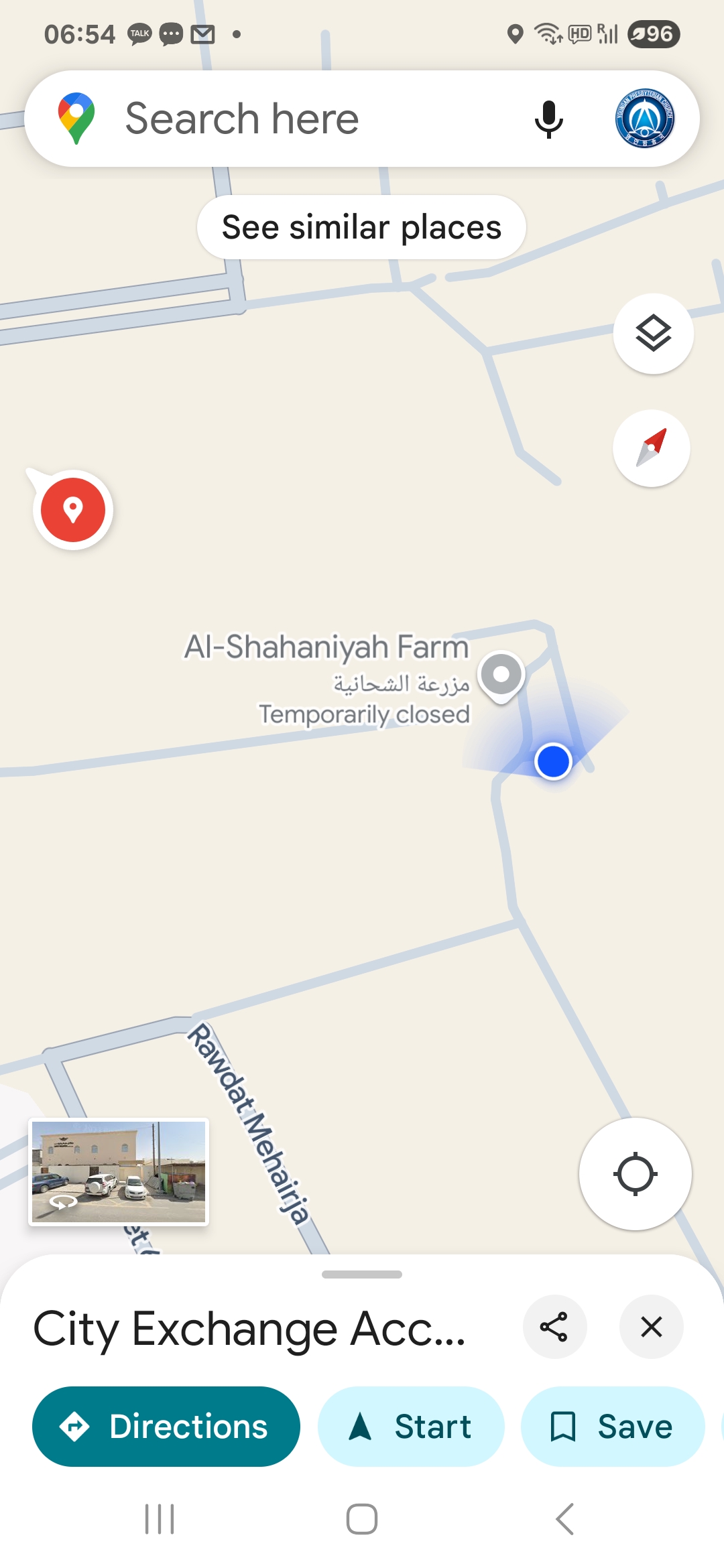The image size is (724, 1568).
Task: Share City Exchange place
Action: [554, 1327]
